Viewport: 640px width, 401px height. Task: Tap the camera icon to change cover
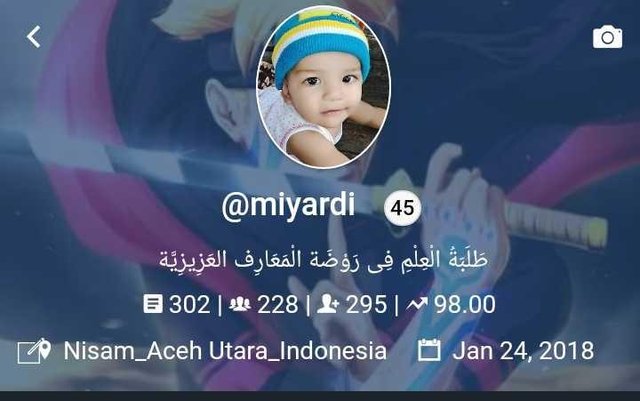607,37
